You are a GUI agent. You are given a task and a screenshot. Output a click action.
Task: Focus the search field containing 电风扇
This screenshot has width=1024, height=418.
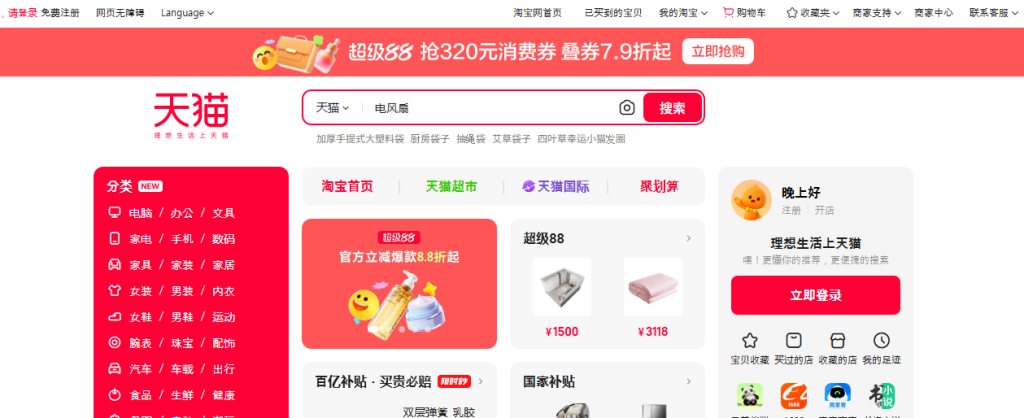(x=490, y=108)
